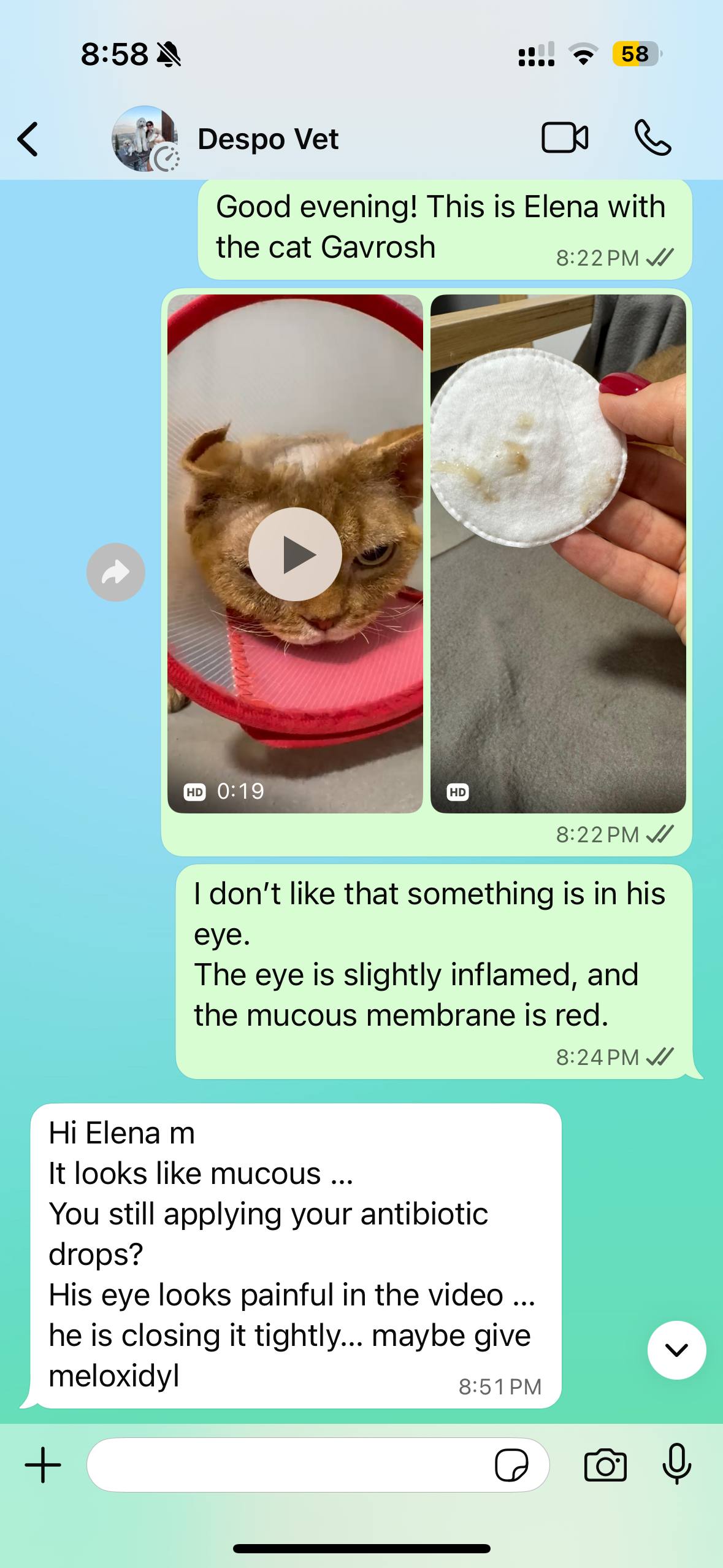
Task: Play the 0:19 cat video
Action: [295, 554]
